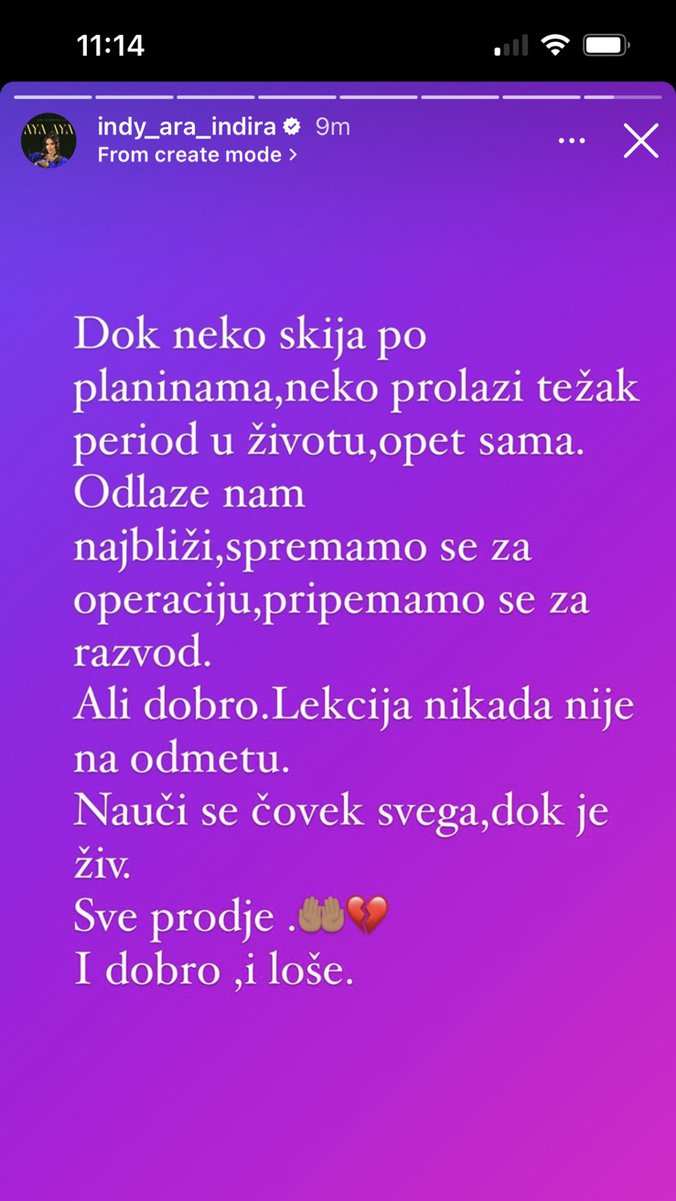Open indy_ara_indira's profile picture
The height and width of the screenshot is (1201, 676).
click(49, 141)
